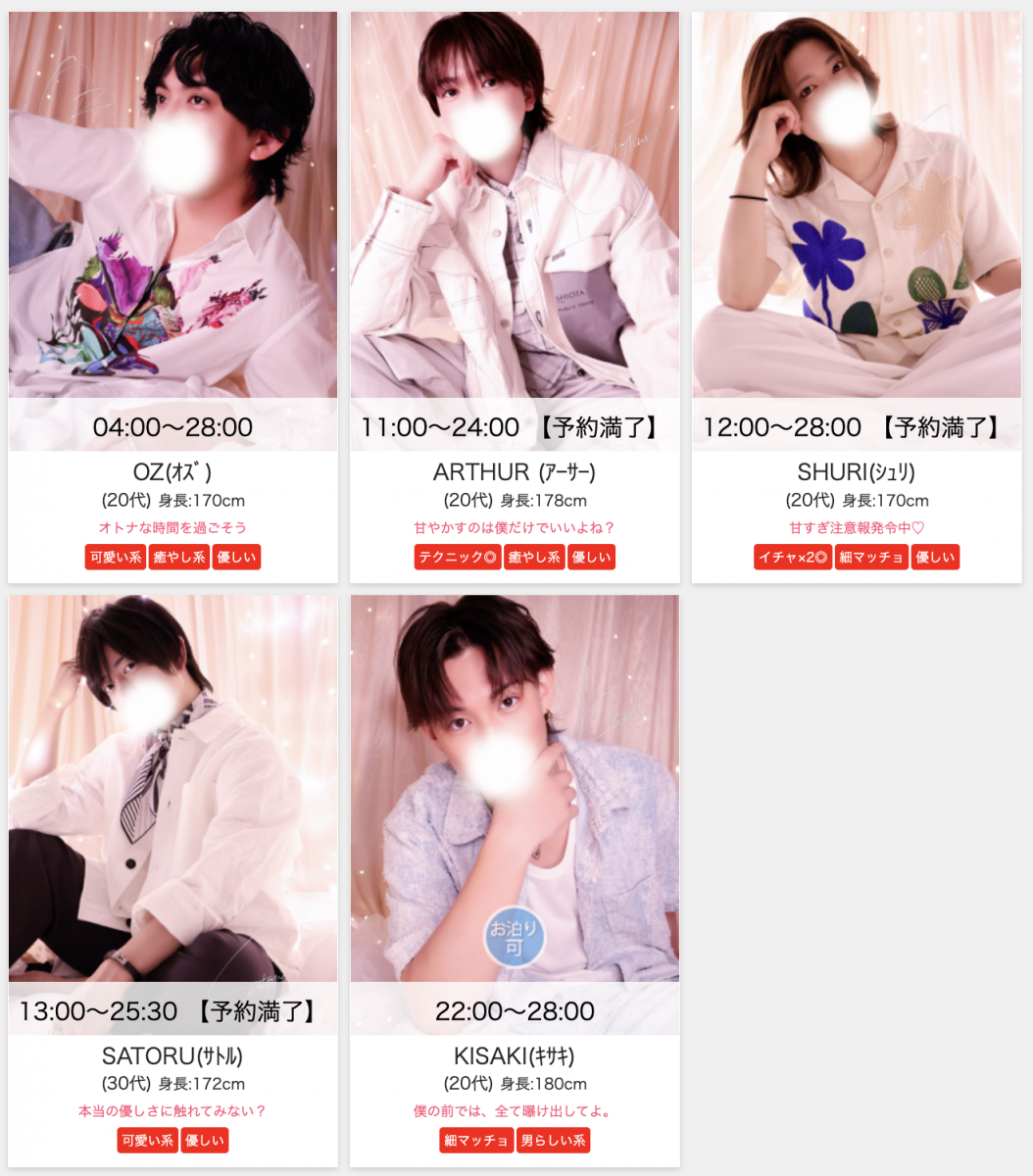Tap the イチャ×2◎ tag on SHURI's card
The image size is (1033, 1176).
tap(794, 558)
